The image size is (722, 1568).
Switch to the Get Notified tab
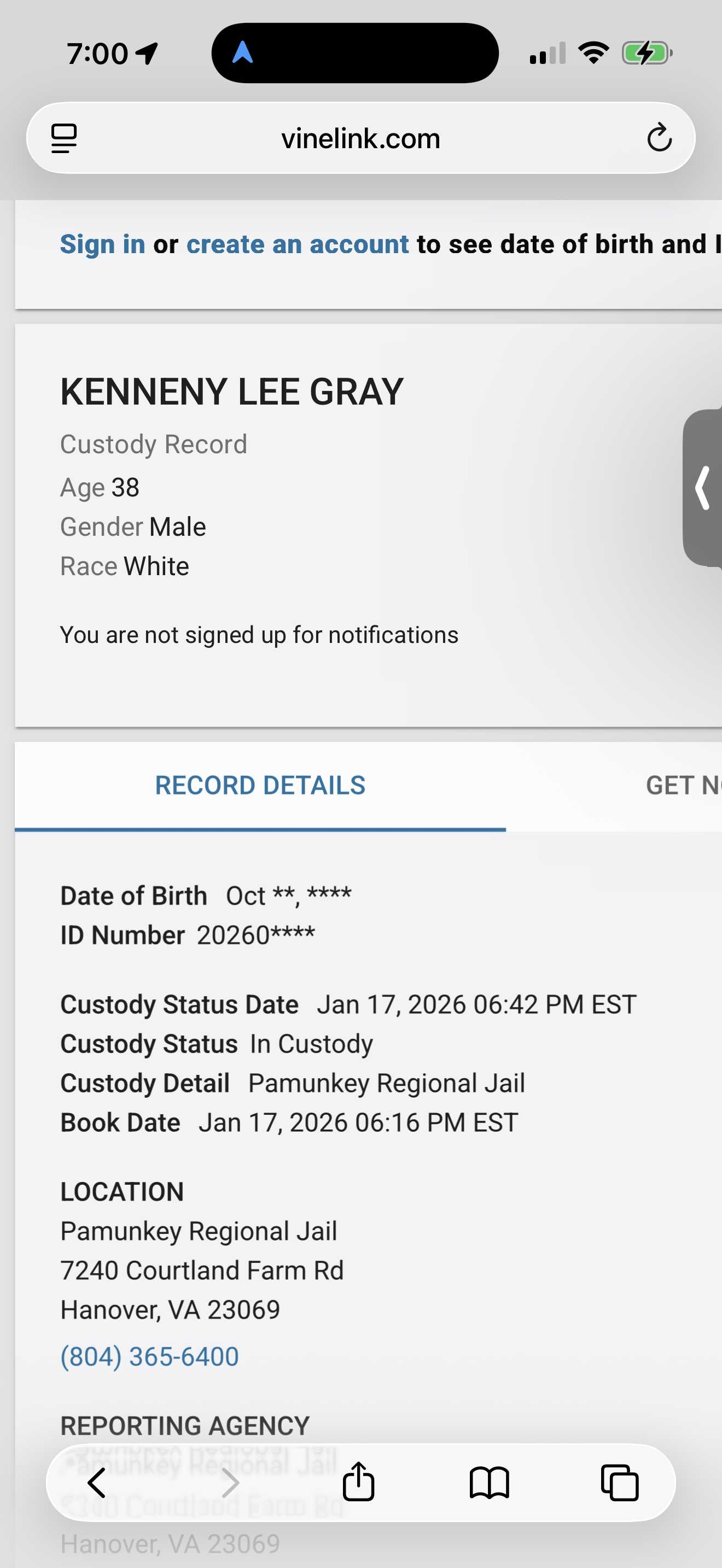682,785
